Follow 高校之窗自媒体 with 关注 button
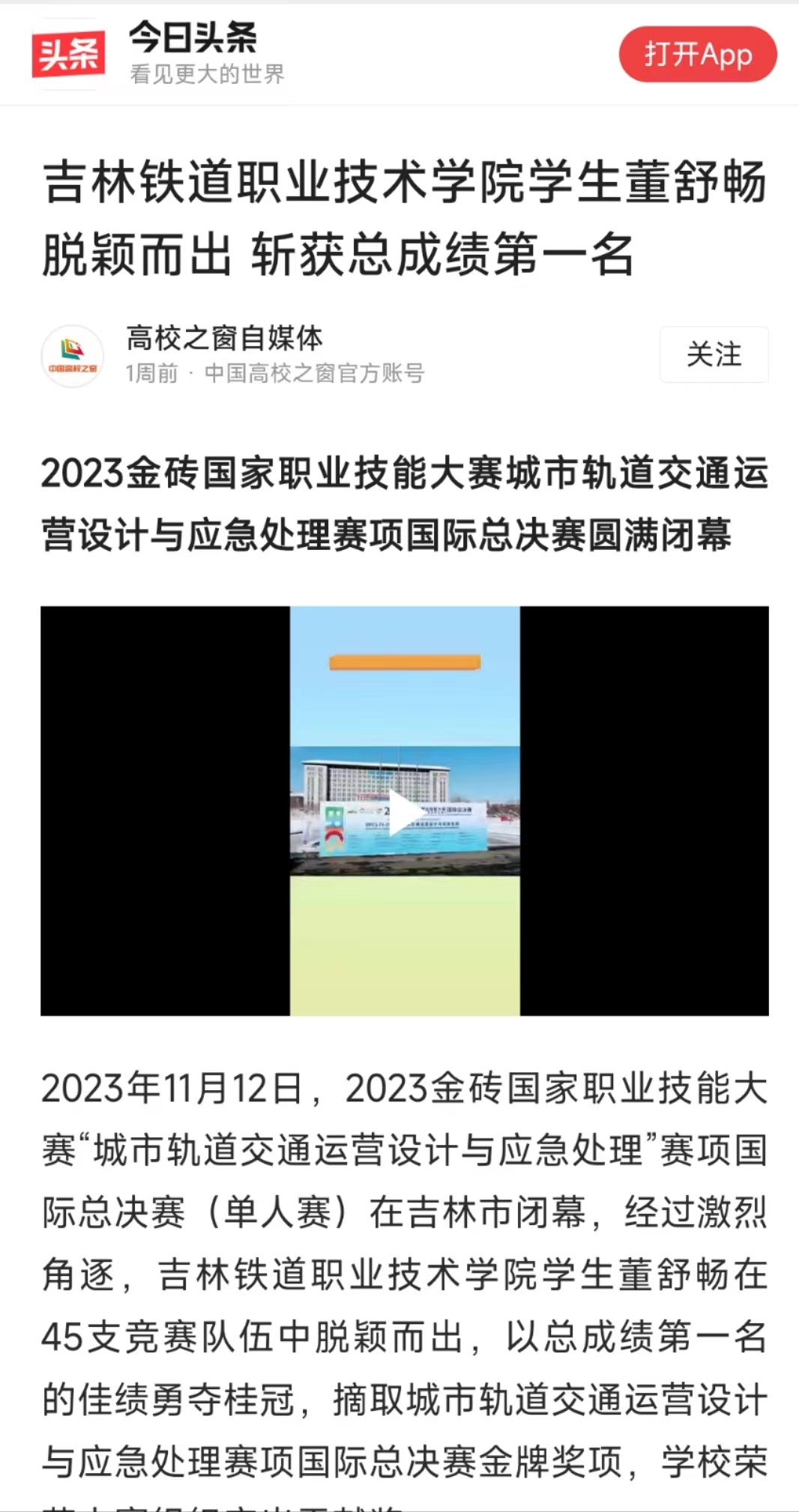The width and height of the screenshot is (799, 1512). [714, 354]
